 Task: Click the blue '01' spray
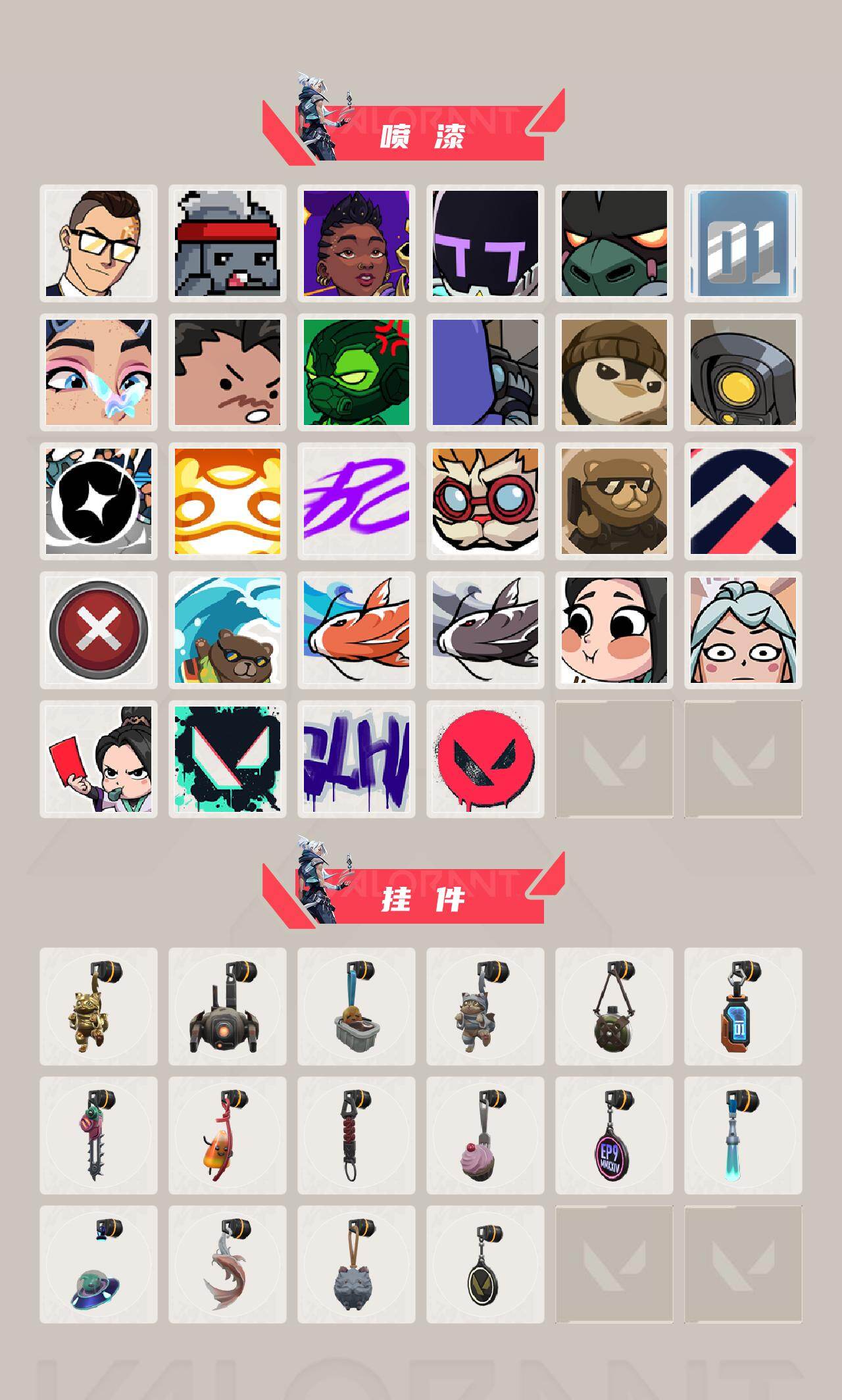point(745,243)
